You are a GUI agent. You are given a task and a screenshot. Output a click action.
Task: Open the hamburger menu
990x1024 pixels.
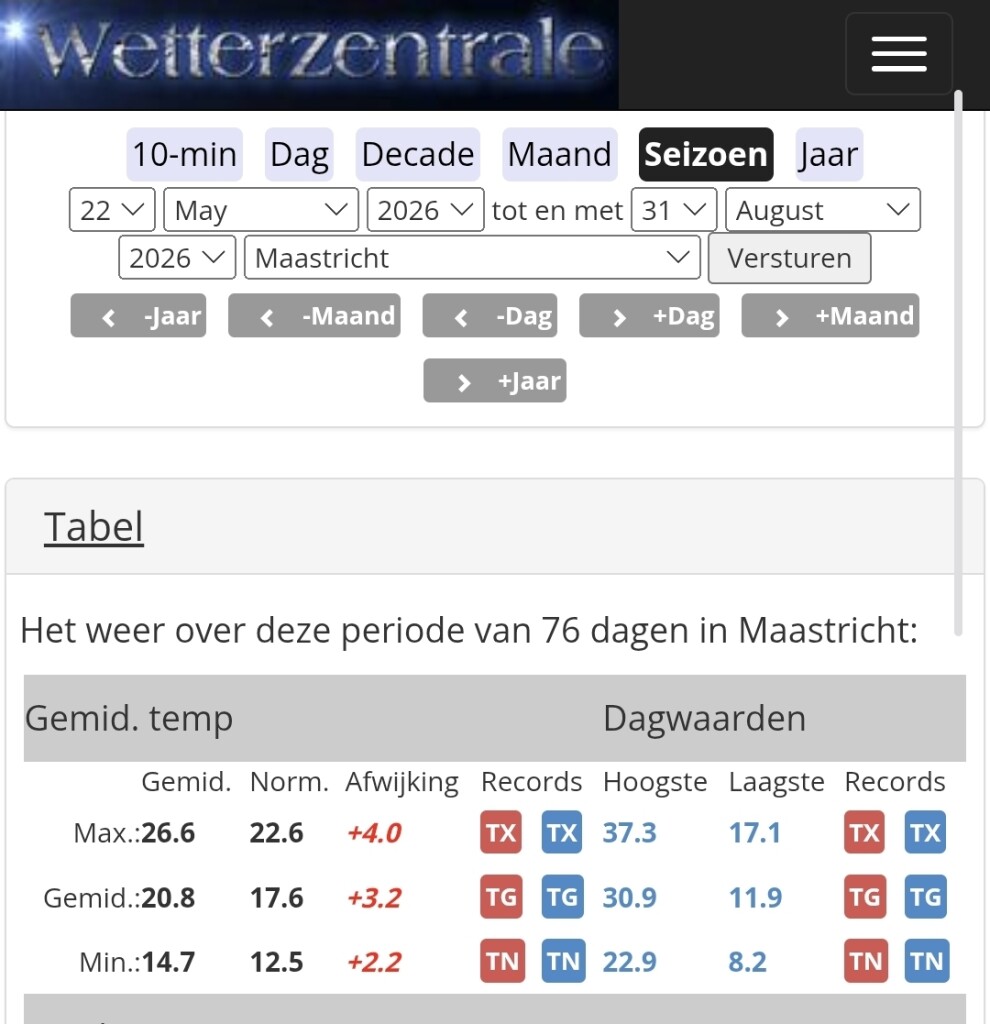899,54
